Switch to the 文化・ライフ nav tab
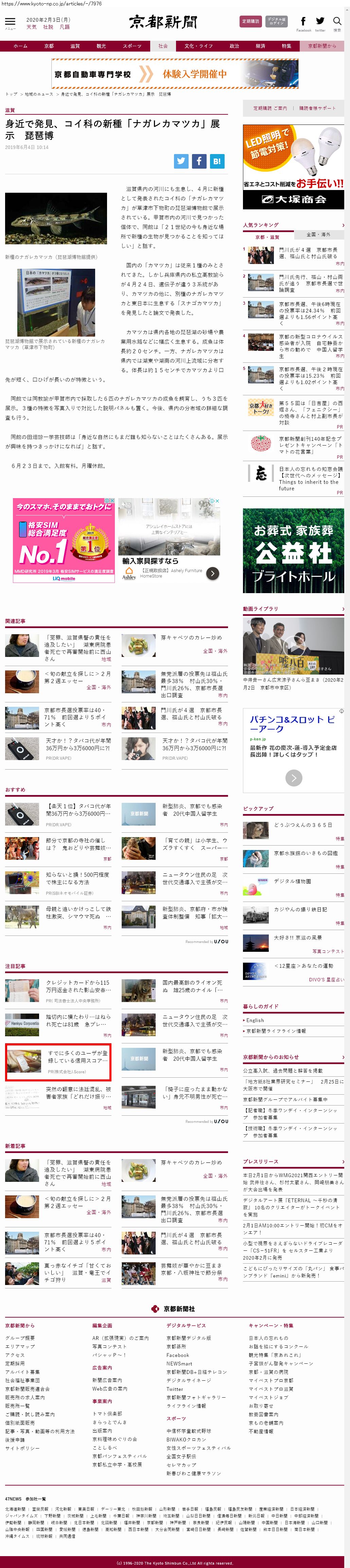 (198, 46)
